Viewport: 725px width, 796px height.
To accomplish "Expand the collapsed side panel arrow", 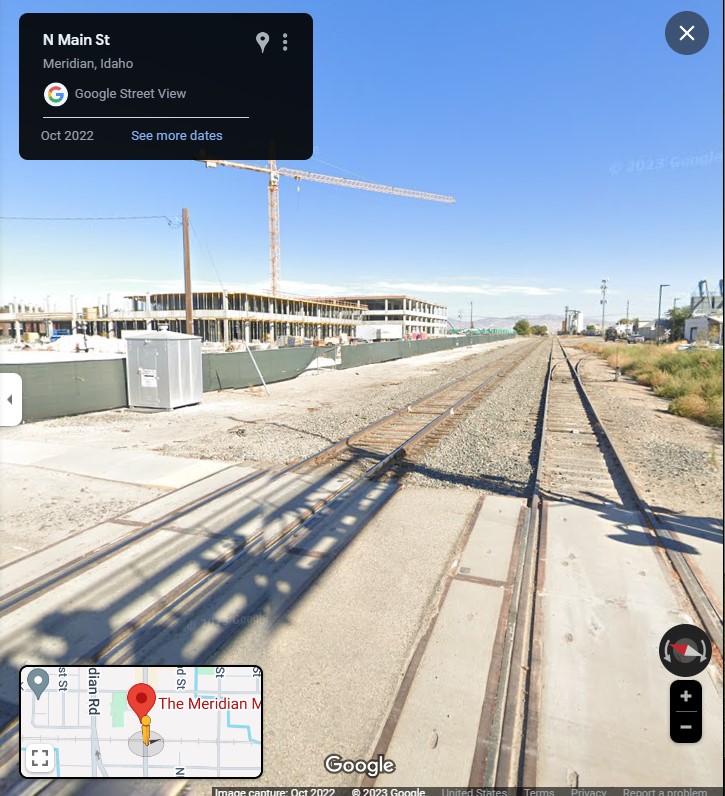I will coord(10,399).
